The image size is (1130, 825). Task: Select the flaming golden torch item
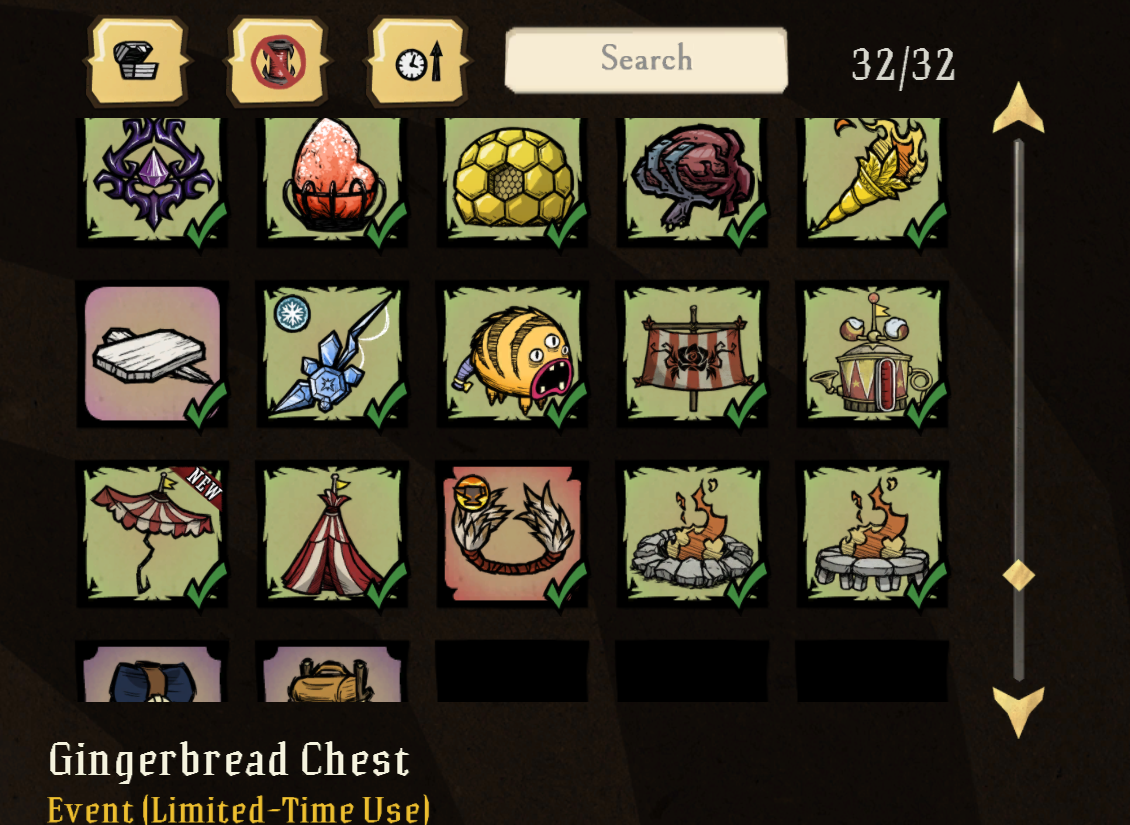coord(872,180)
